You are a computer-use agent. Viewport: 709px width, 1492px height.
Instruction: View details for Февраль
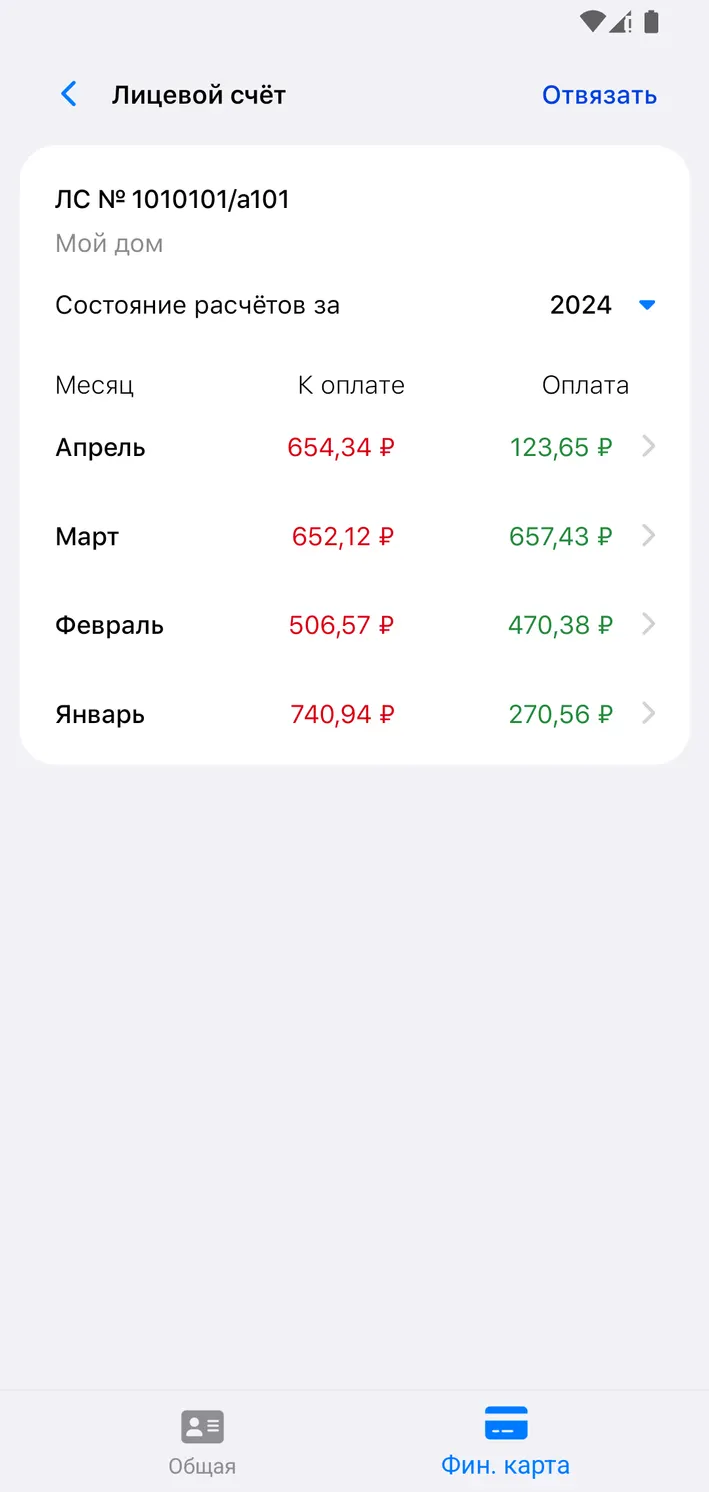[355, 625]
